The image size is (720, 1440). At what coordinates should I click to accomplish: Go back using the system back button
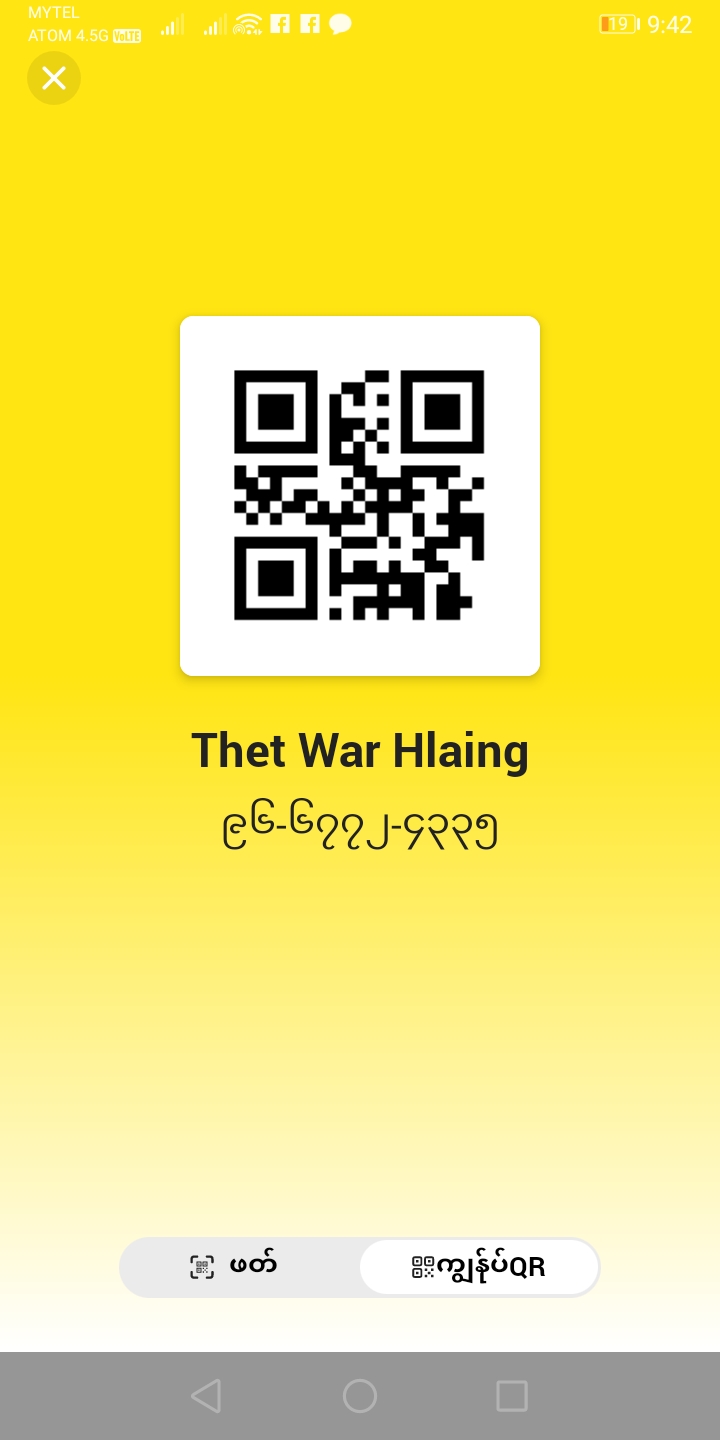pyautogui.click(x=206, y=1395)
